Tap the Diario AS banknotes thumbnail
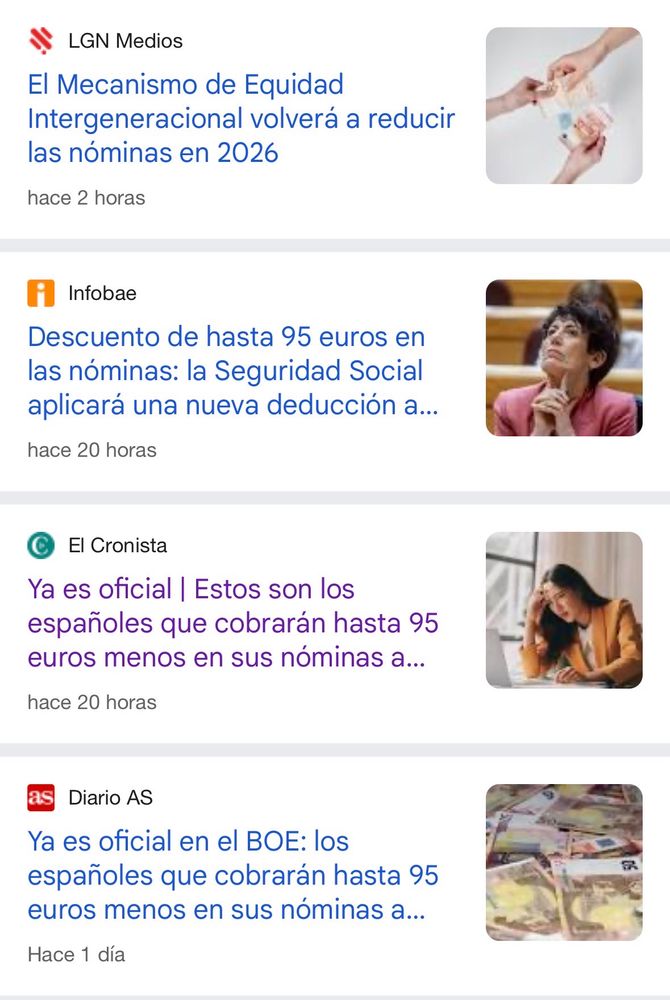Screen dimensions: 670x1000 (x=564, y=862)
